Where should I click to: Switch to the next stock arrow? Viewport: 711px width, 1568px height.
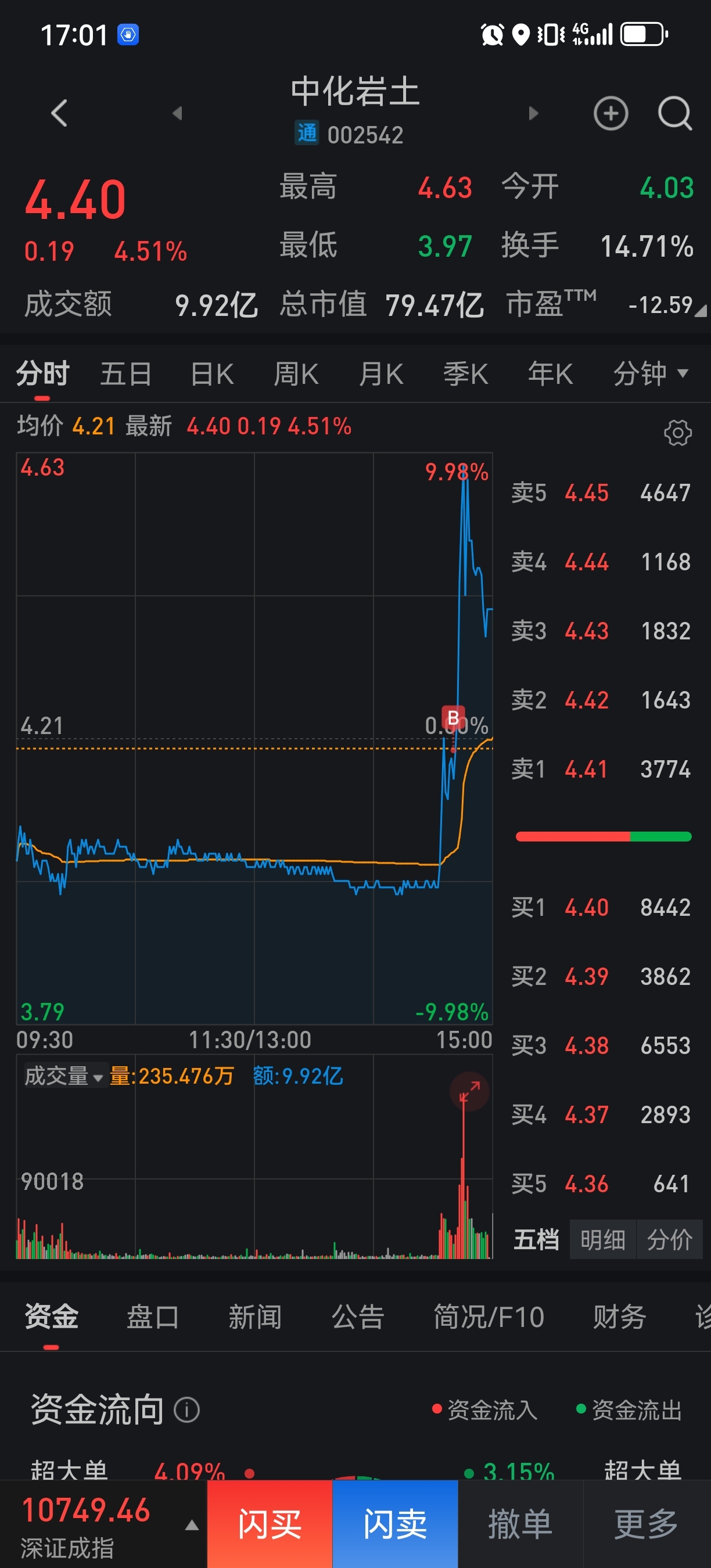[x=533, y=113]
